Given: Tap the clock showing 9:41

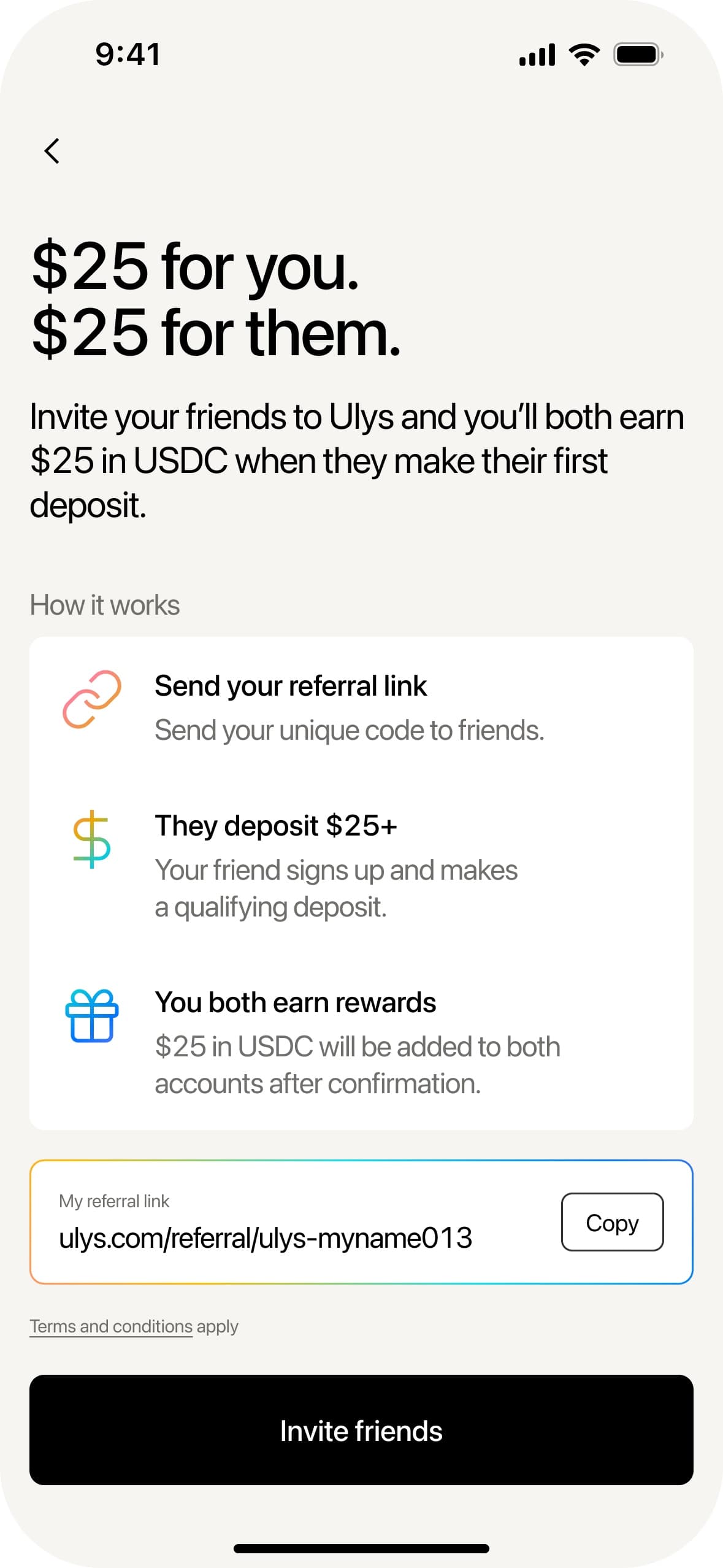Looking at the screenshot, I should coord(128,54).
